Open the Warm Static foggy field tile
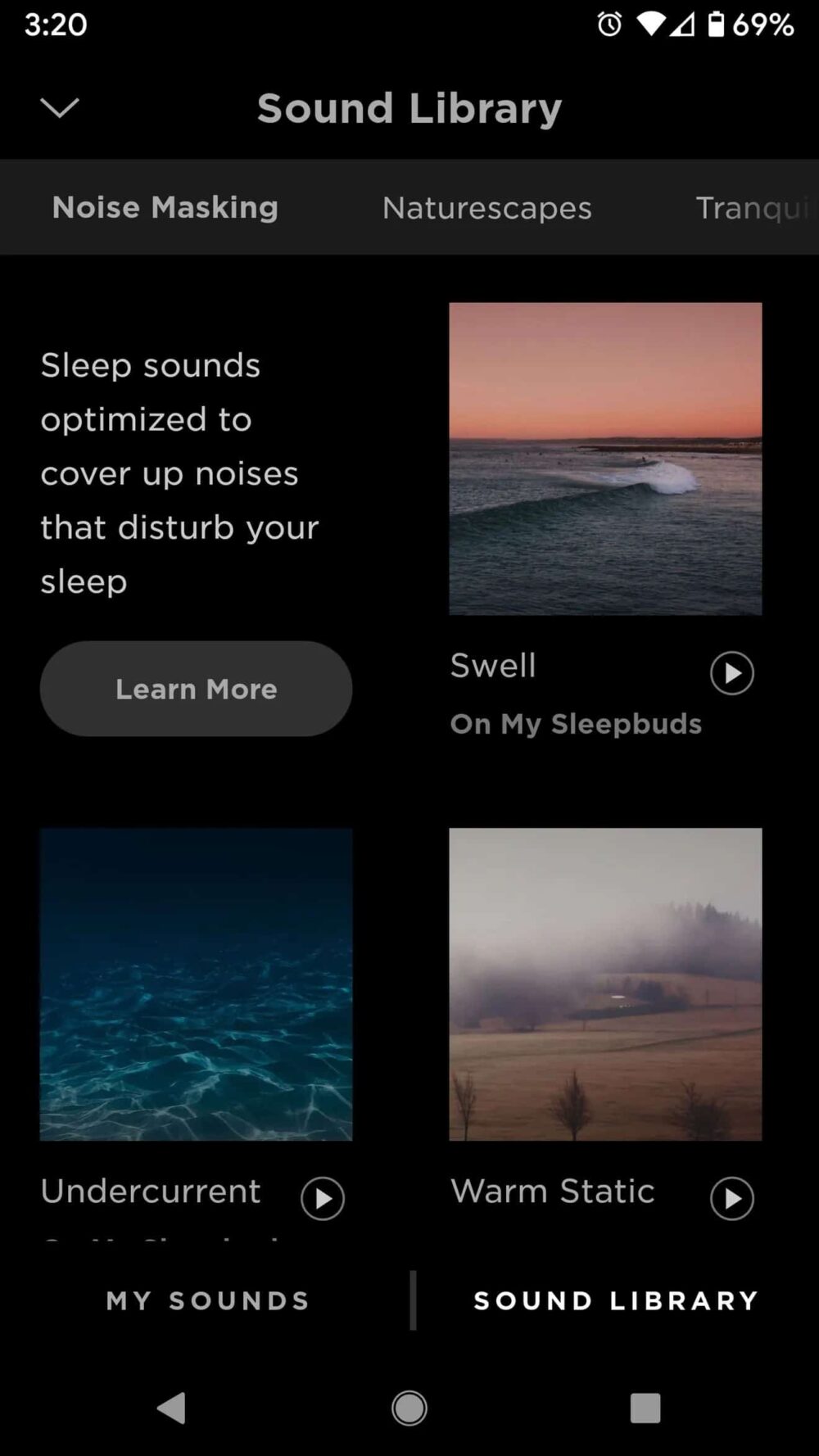Viewport: 819px width, 1456px height. coord(605,983)
